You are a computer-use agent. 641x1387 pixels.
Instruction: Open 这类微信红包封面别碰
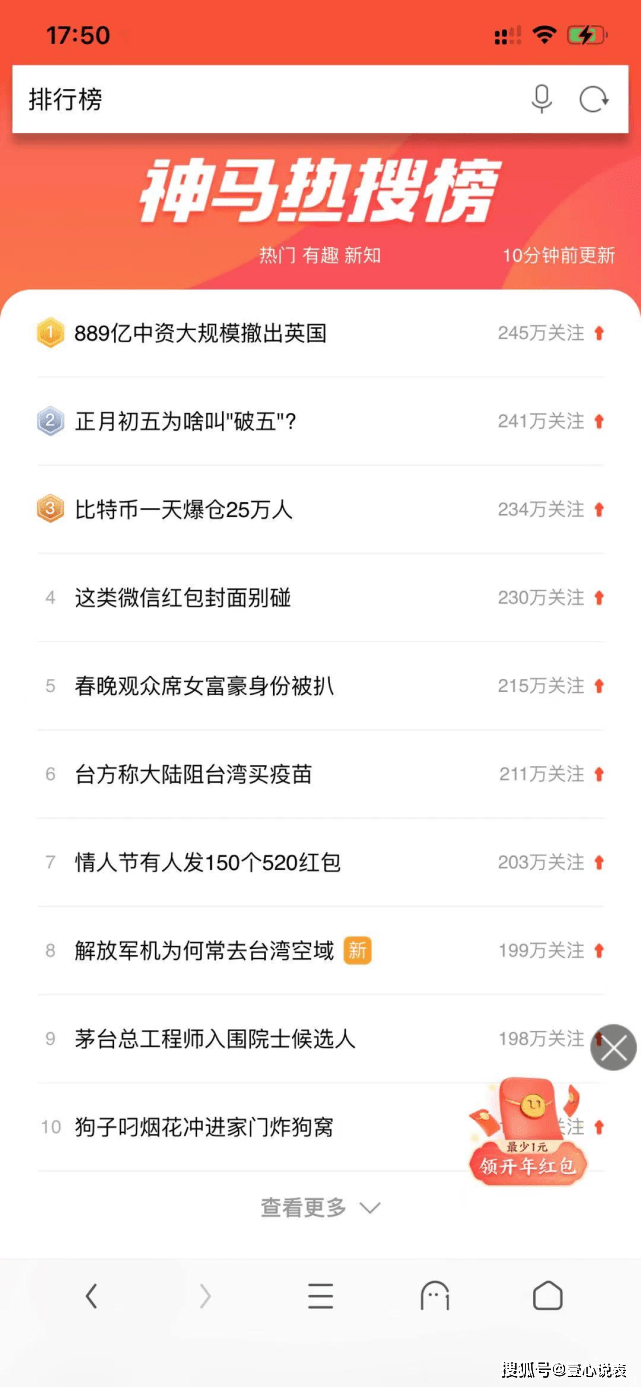point(183,598)
